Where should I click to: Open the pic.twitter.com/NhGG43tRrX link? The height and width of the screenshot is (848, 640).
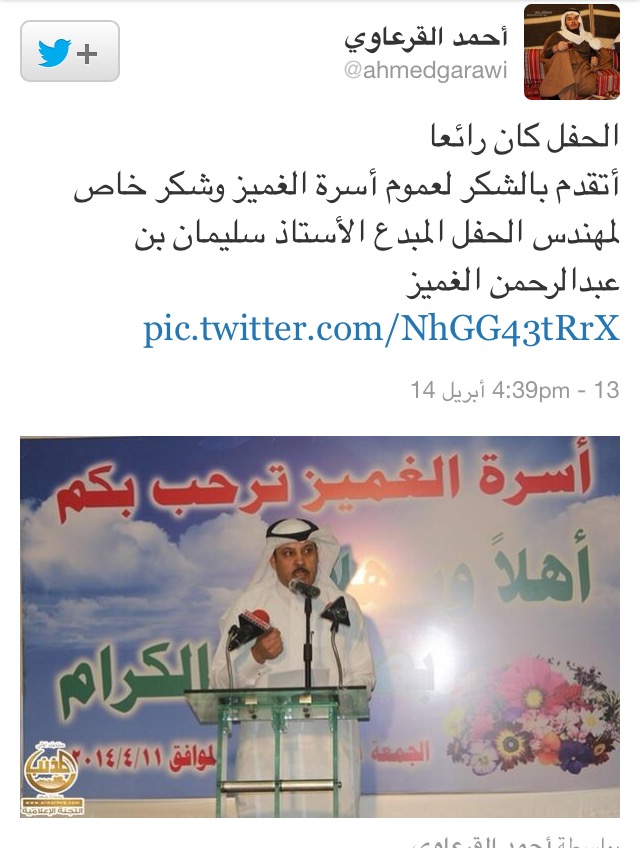pyautogui.click(x=381, y=328)
